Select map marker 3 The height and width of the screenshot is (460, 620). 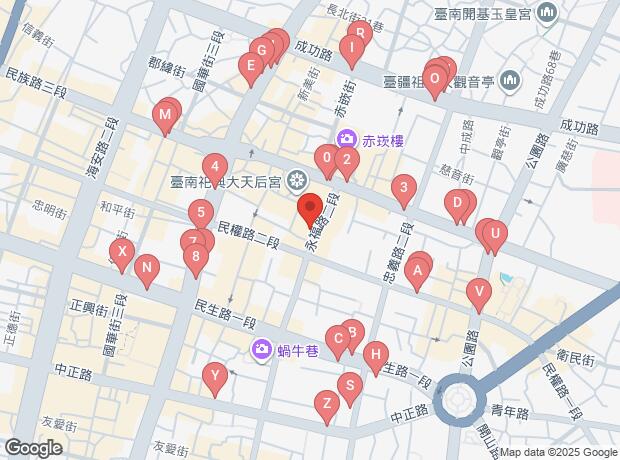pyautogui.click(x=404, y=192)
